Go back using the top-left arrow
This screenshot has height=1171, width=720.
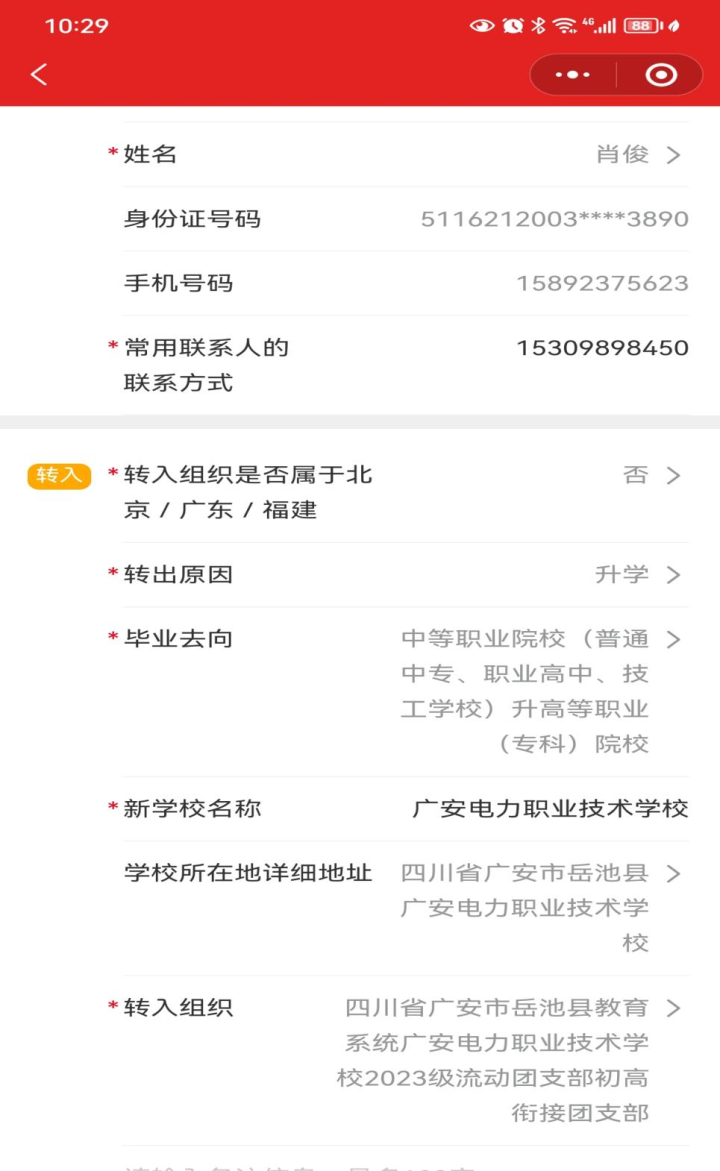pyautogui.click(x=39, y=75)
